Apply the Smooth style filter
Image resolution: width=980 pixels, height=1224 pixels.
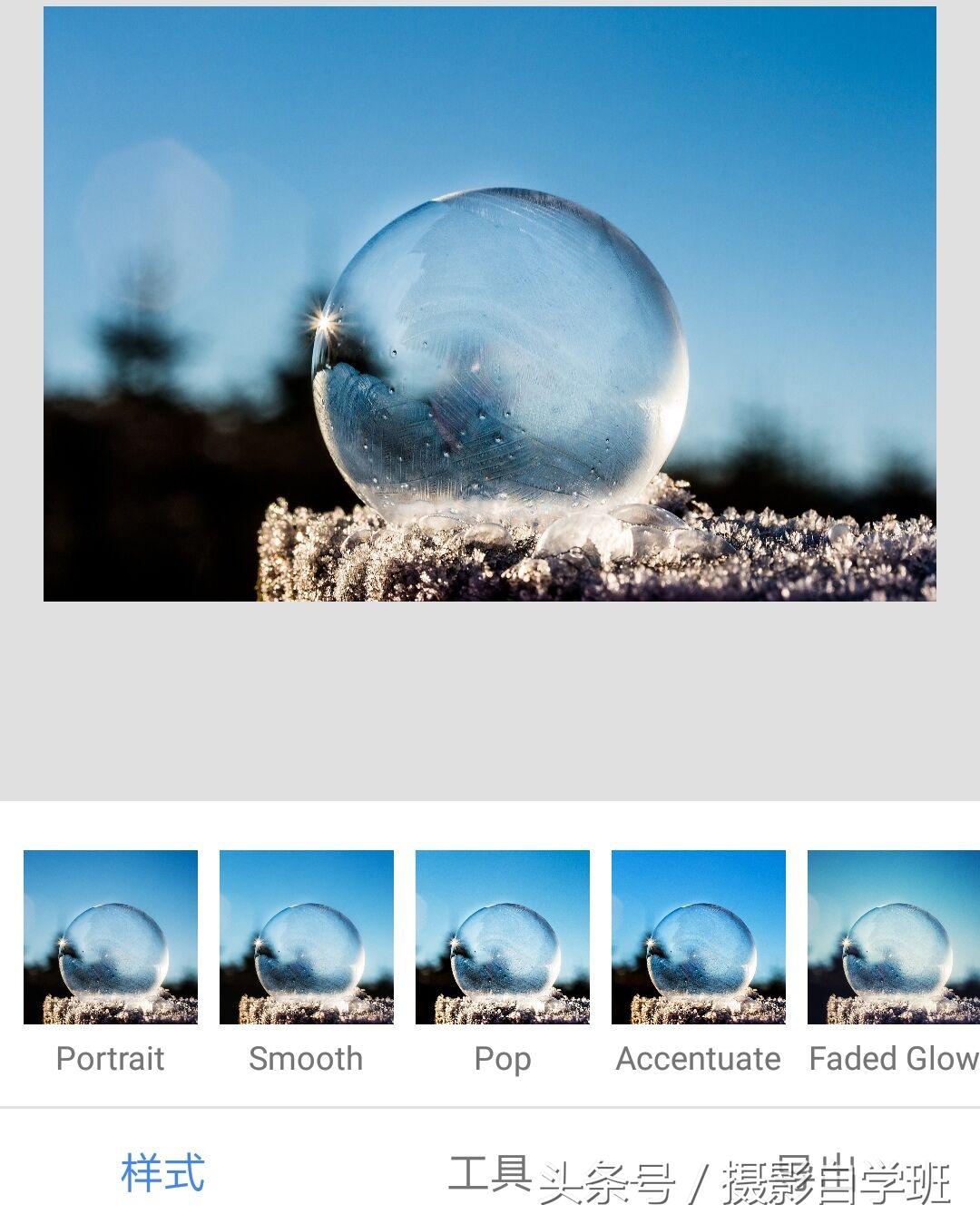(x=307, y=937)
